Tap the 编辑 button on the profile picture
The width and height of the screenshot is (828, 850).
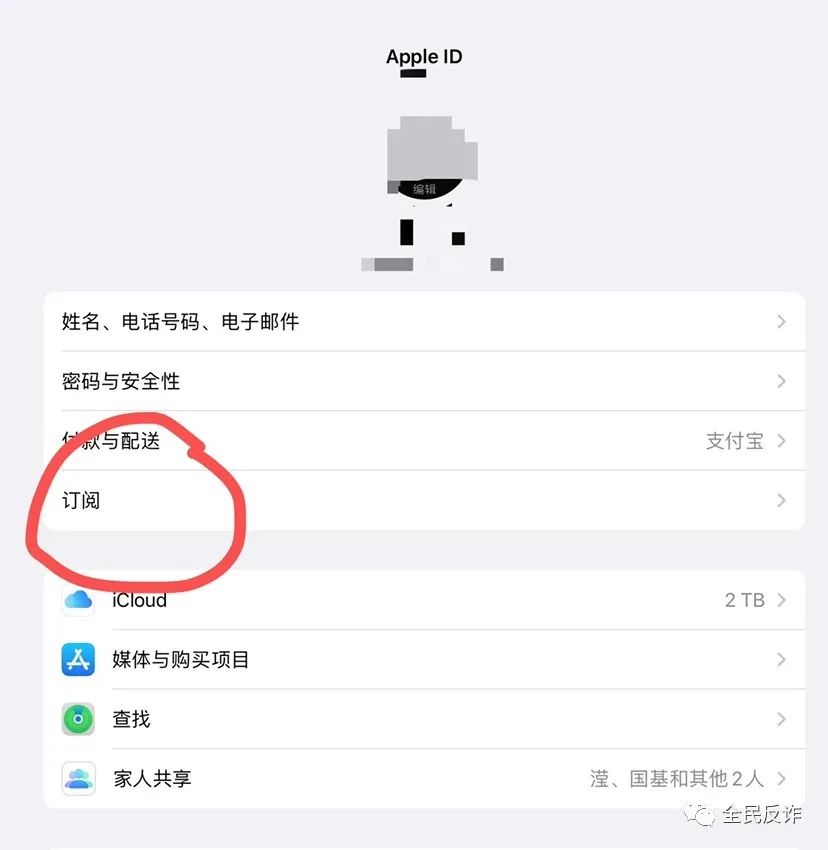424,187
